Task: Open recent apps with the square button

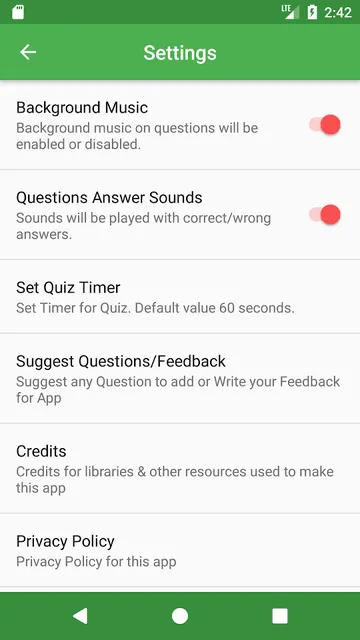Action: [x=280, y=616]
